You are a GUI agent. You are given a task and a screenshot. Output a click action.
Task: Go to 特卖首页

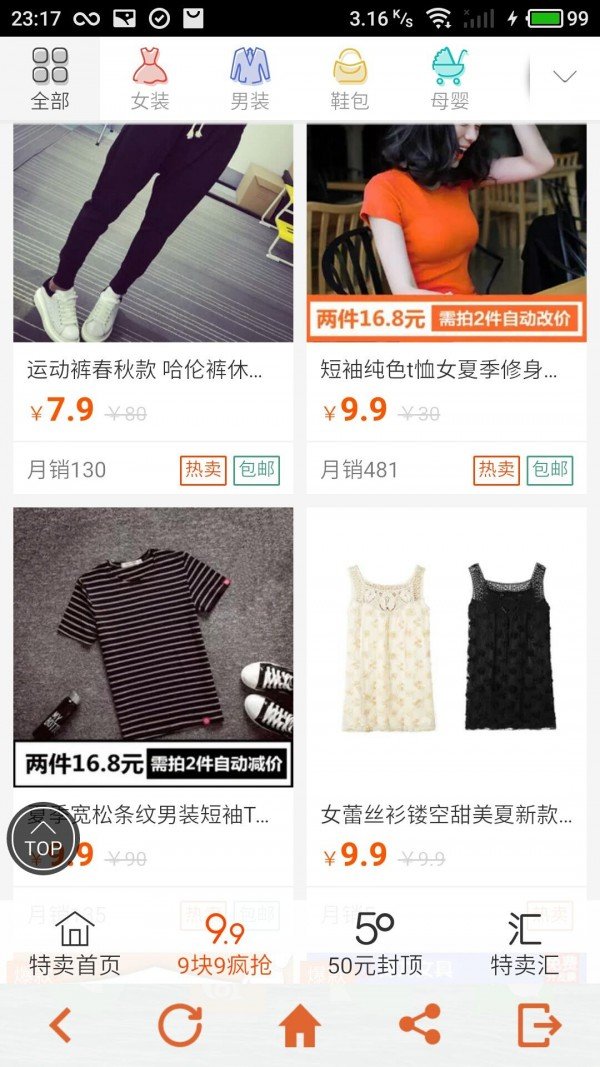[x=75, y=943]
